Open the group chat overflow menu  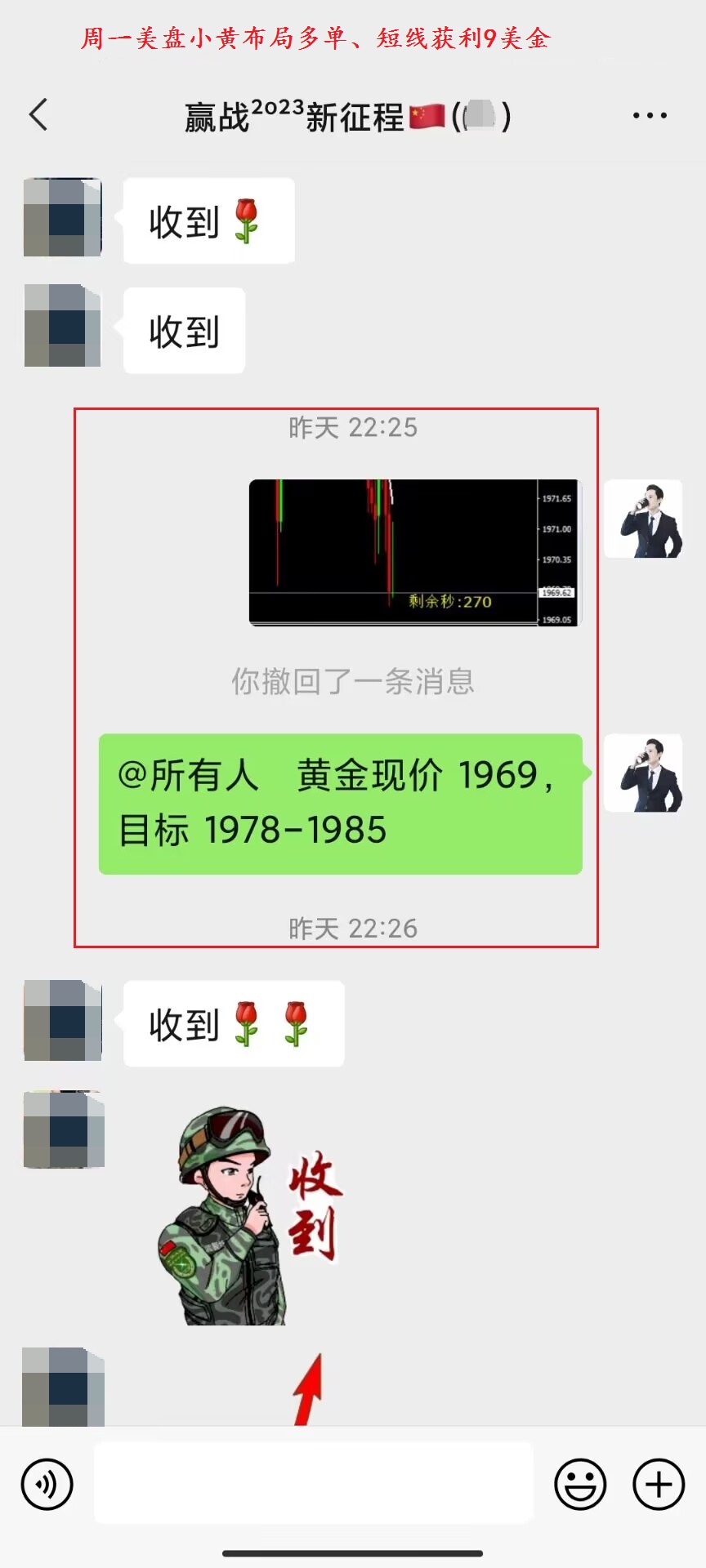click(x=650, y=116)
